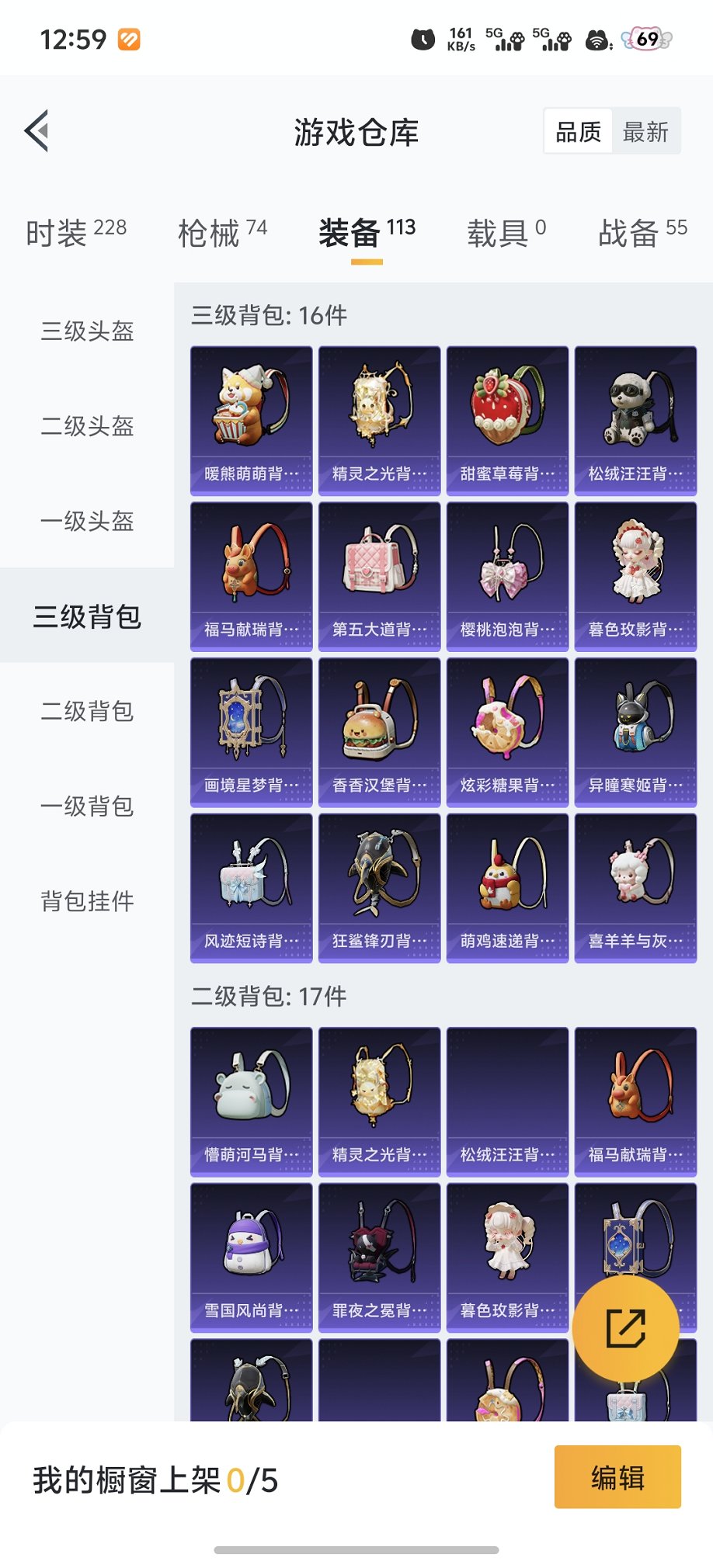Viewport: 713px width, 1568px height.
Task: Tap the share icon floating button
Action: [x=627, y=1327]
